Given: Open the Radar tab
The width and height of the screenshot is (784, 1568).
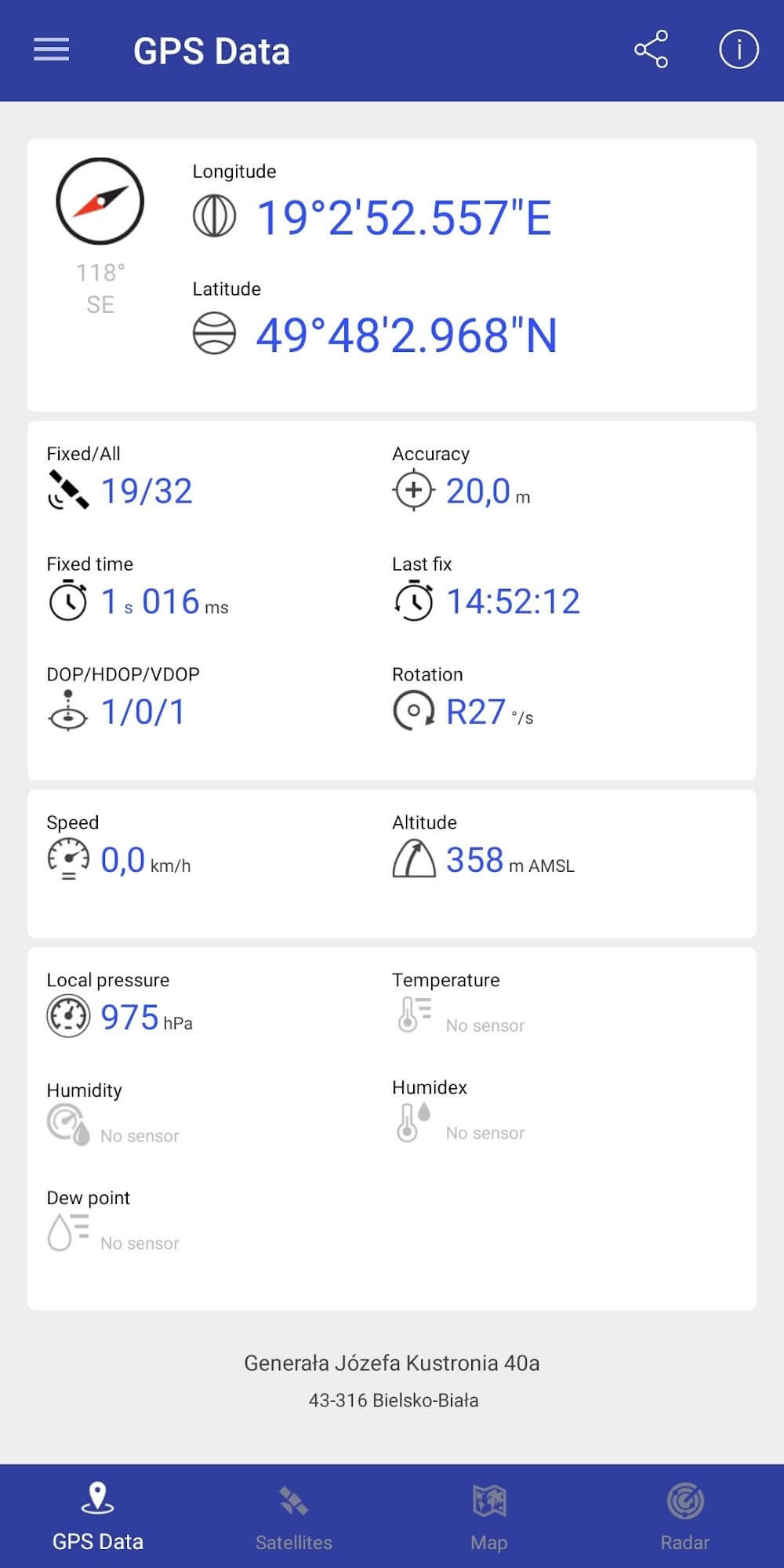Looking at the screenshot, I should [x=684, y=1516].
